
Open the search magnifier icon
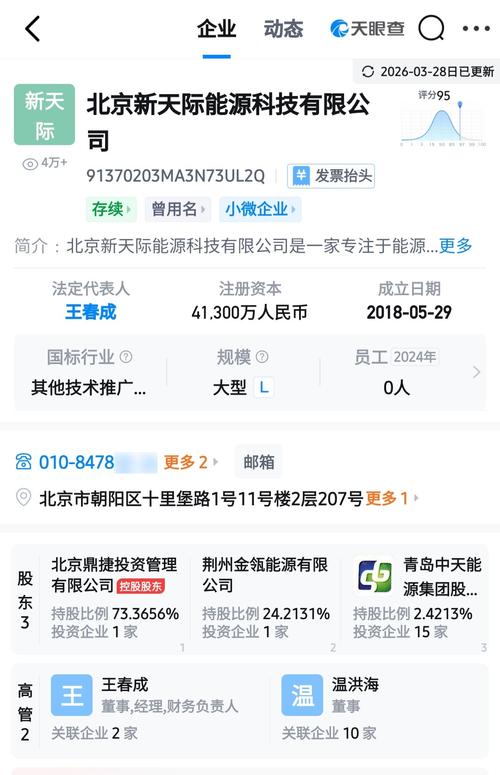(431, 28)
